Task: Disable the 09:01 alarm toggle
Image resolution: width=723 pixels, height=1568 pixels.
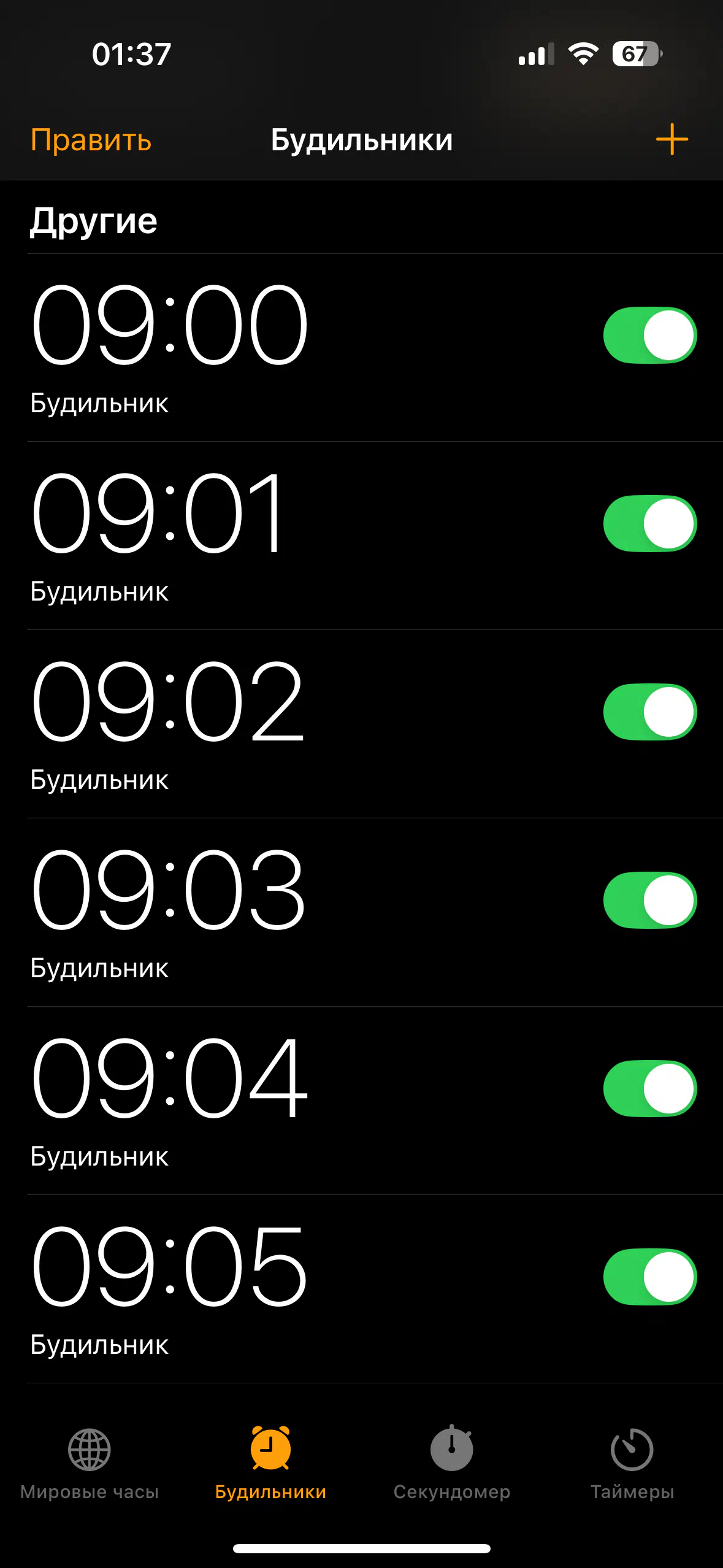Action: 650,524
